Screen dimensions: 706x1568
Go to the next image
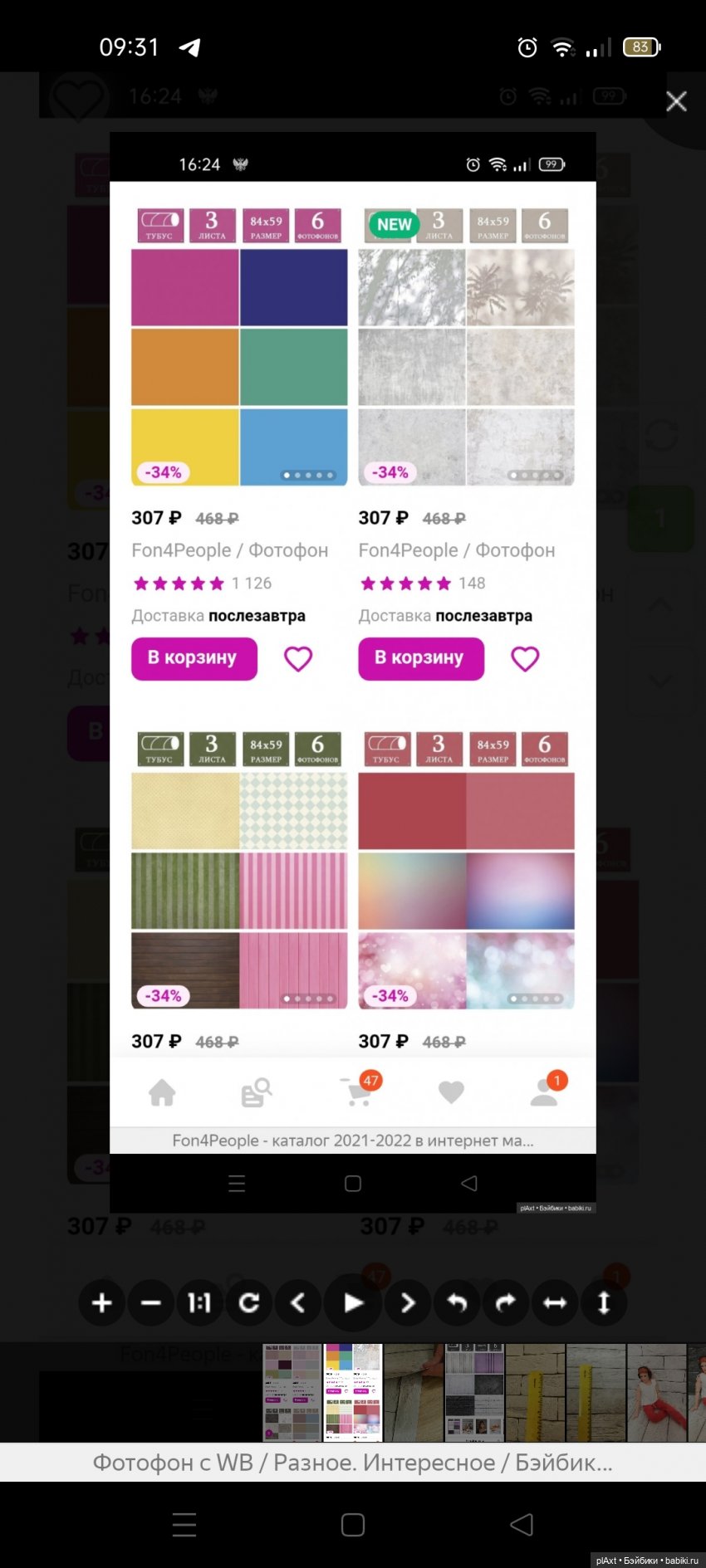pyautogui.click(x=407, y=1303)
